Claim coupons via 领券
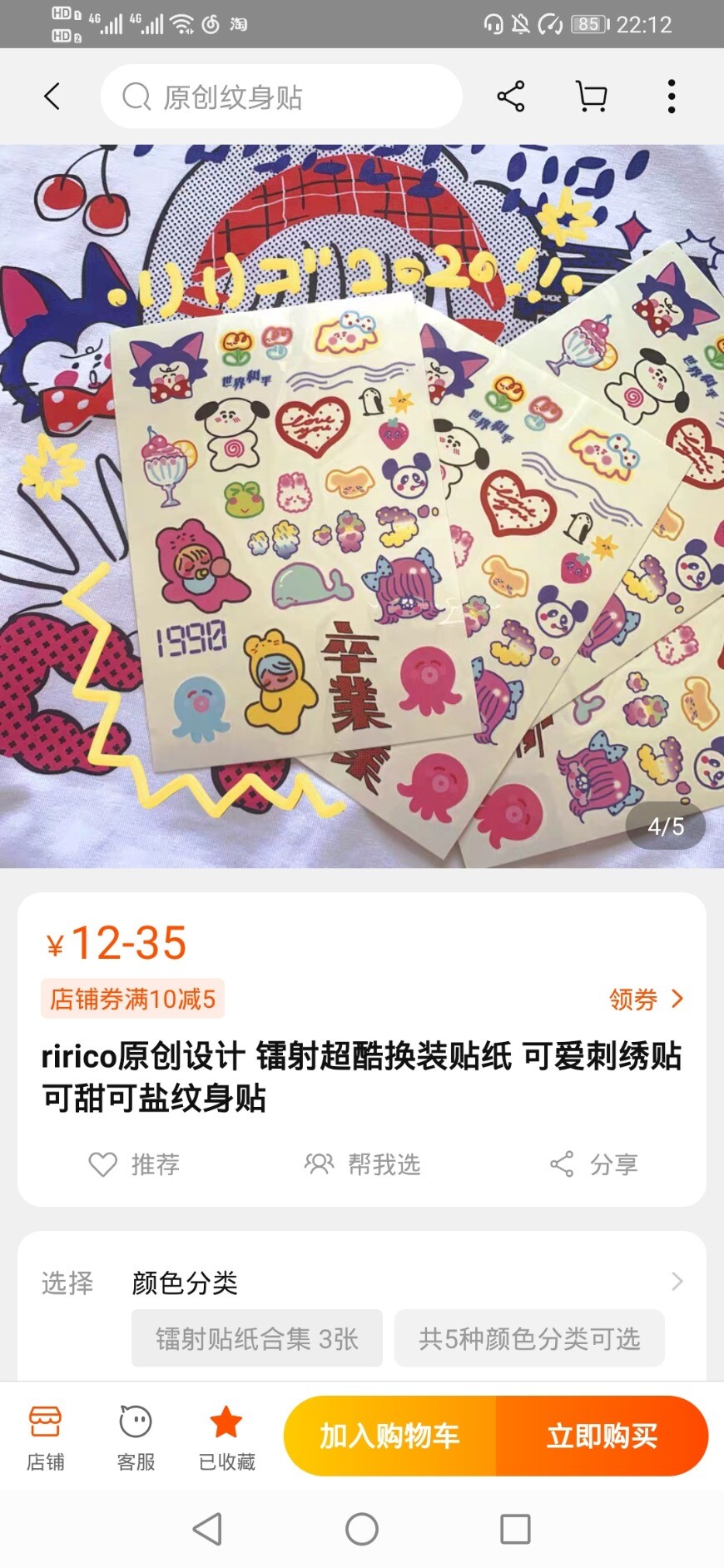 pos(646,999)
